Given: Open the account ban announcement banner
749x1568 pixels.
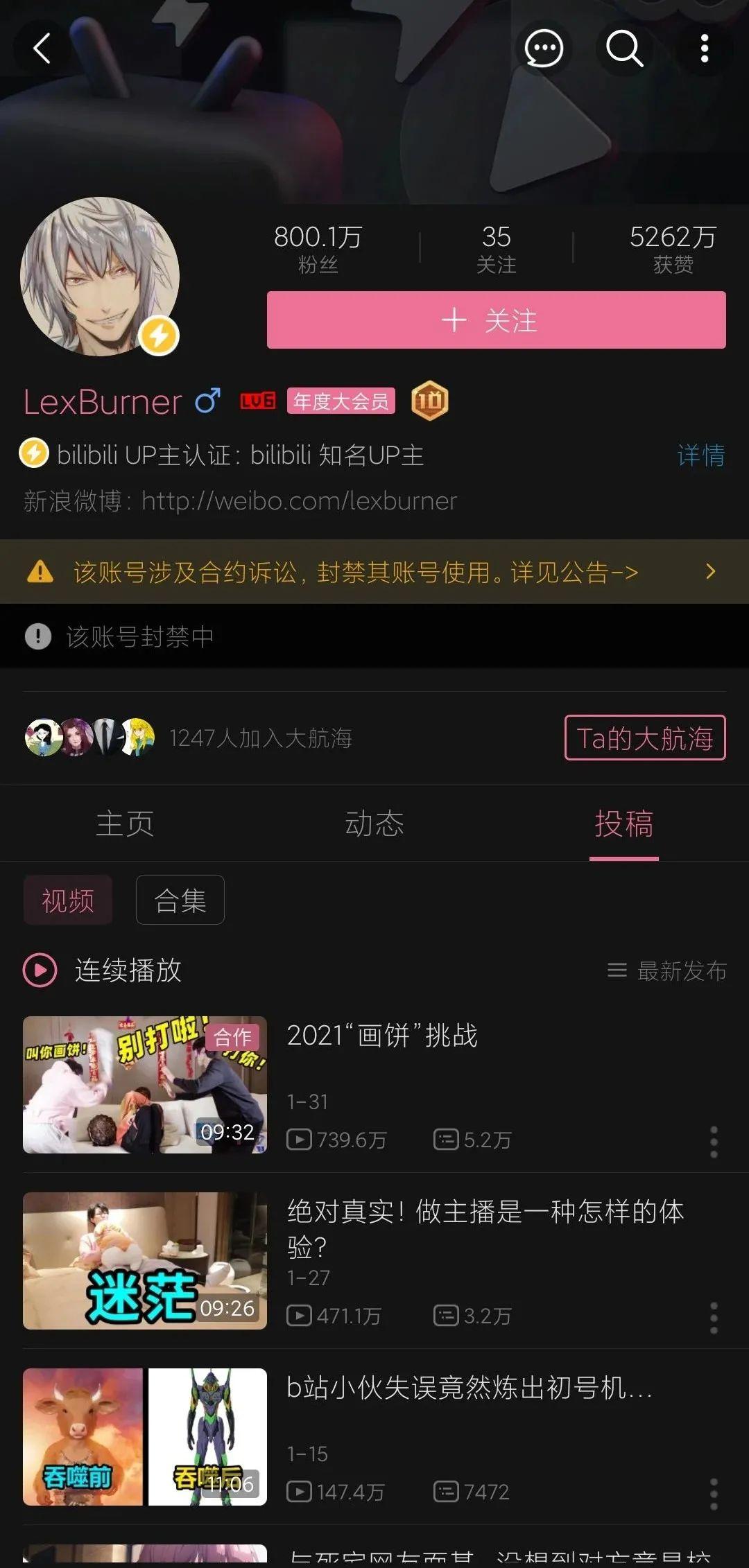Looking at the screenshot, I should pyautogui.click(x=374, y=572).
